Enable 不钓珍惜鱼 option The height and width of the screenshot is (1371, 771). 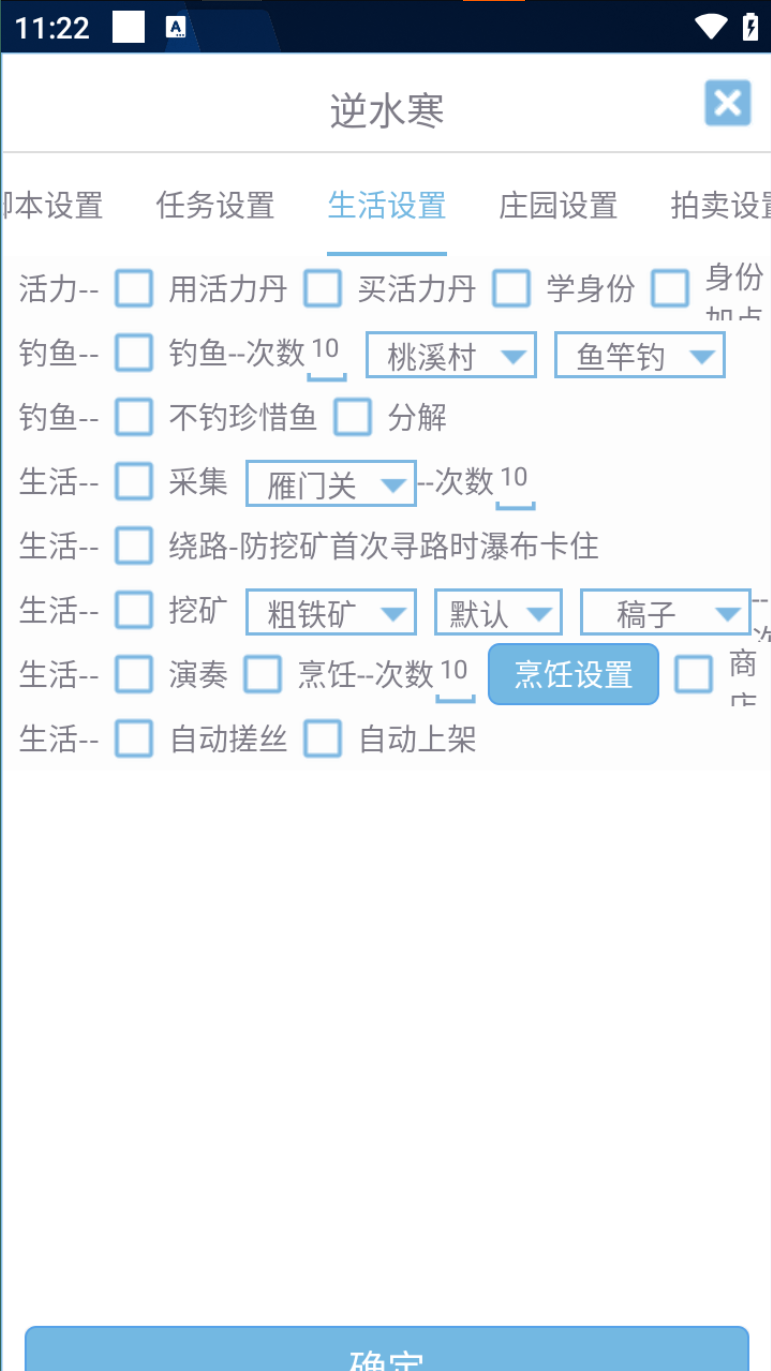[x=133, y=417]
